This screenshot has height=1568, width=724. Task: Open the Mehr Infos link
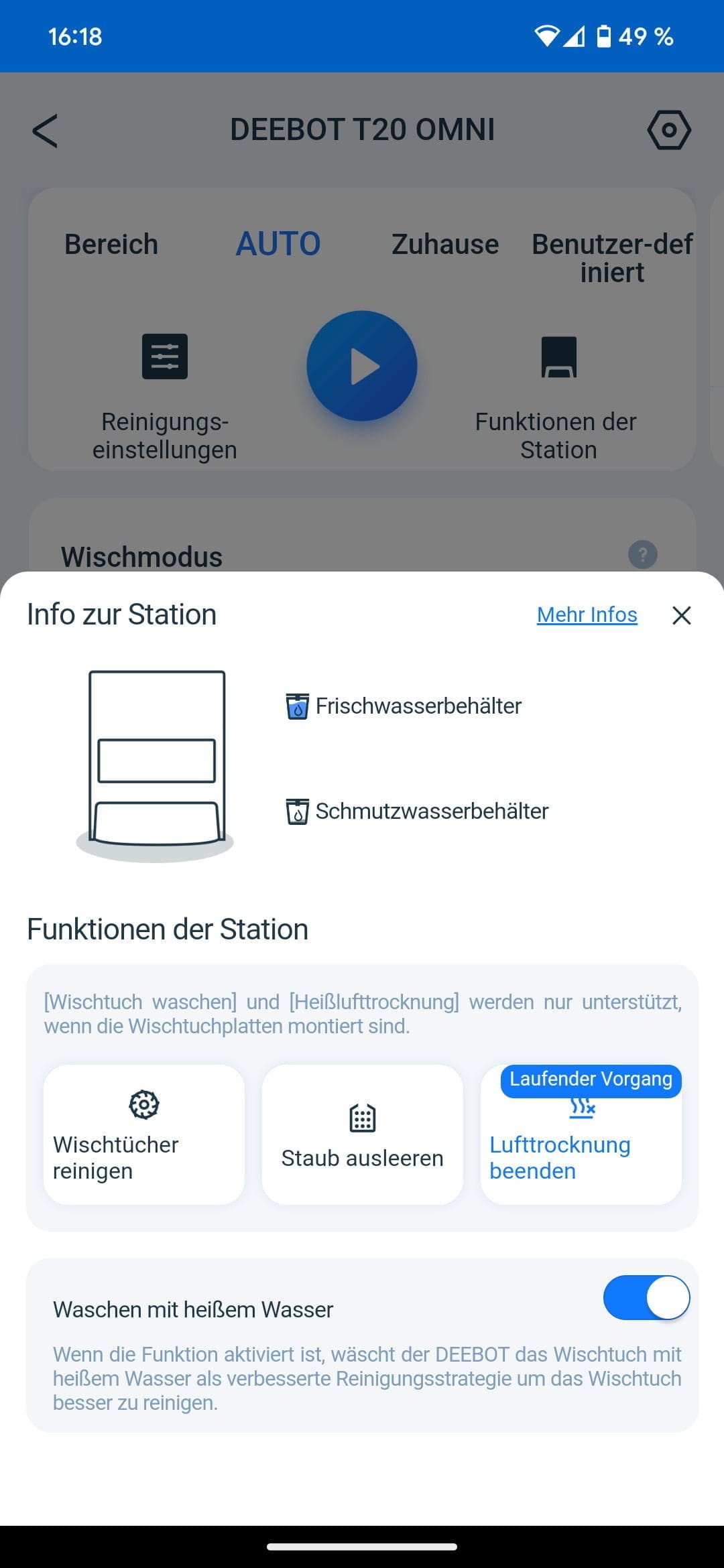coord(587,614)
